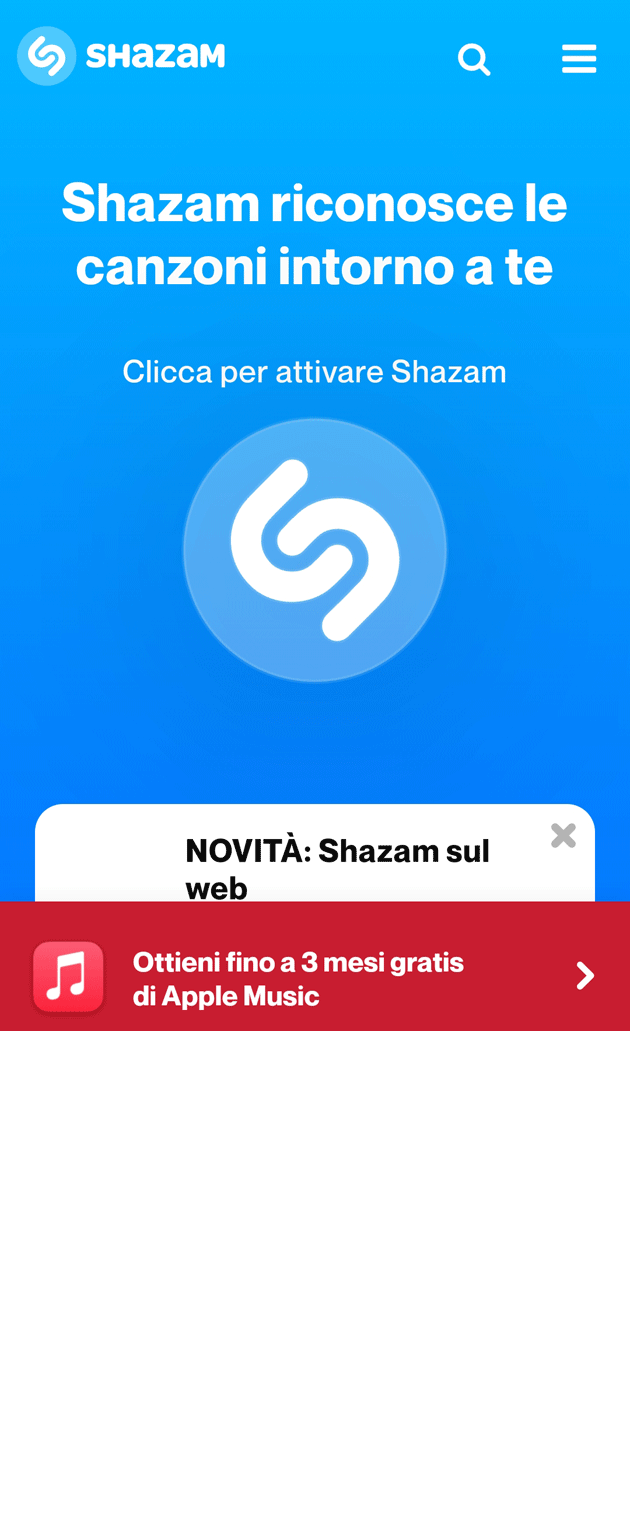This screenshot has height=1524, width=630.
Task: Dismiss the Shazam sul web notice
Action: (x=563, y=836)
